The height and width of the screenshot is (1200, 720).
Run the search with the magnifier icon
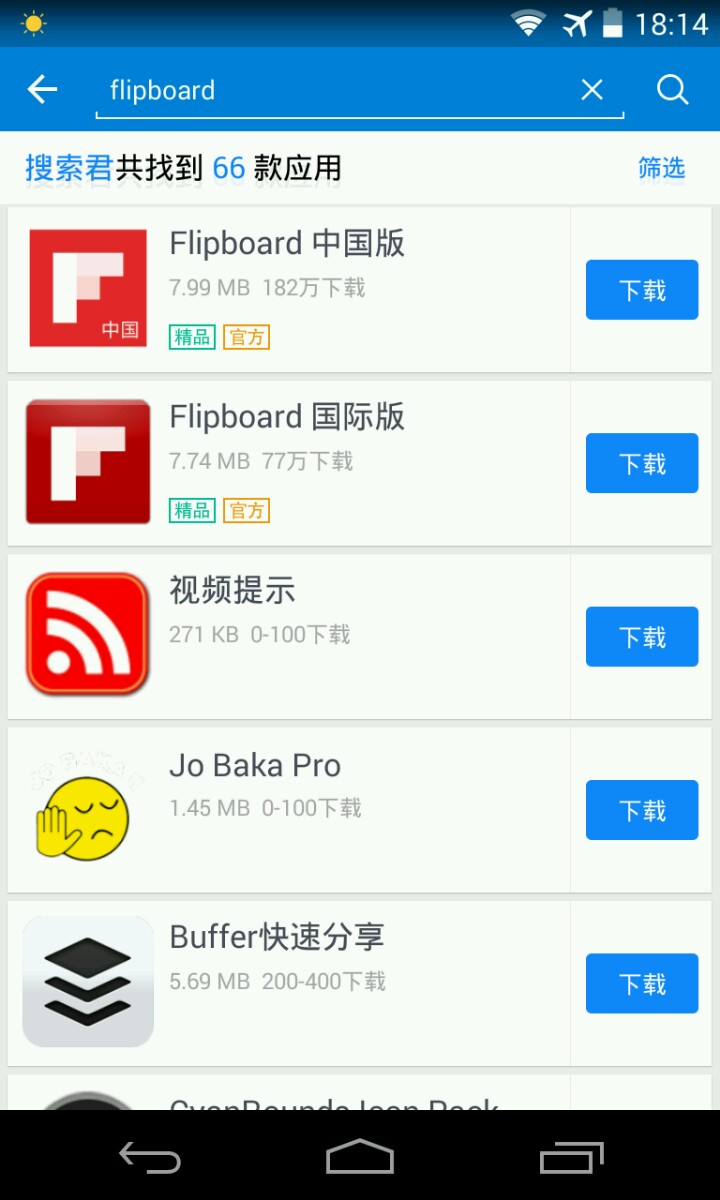coord(673,90)
